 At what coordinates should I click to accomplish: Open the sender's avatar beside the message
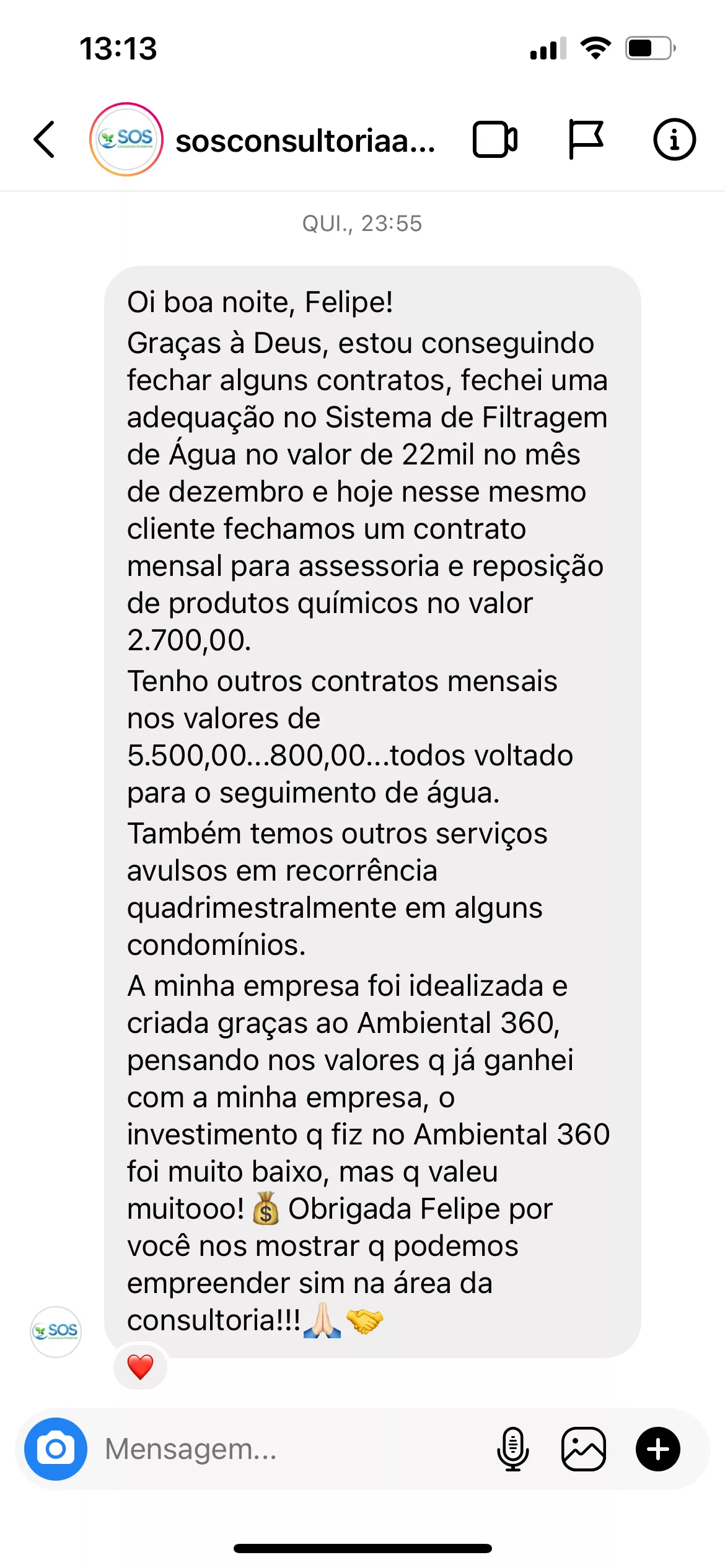coord(56,1331)
